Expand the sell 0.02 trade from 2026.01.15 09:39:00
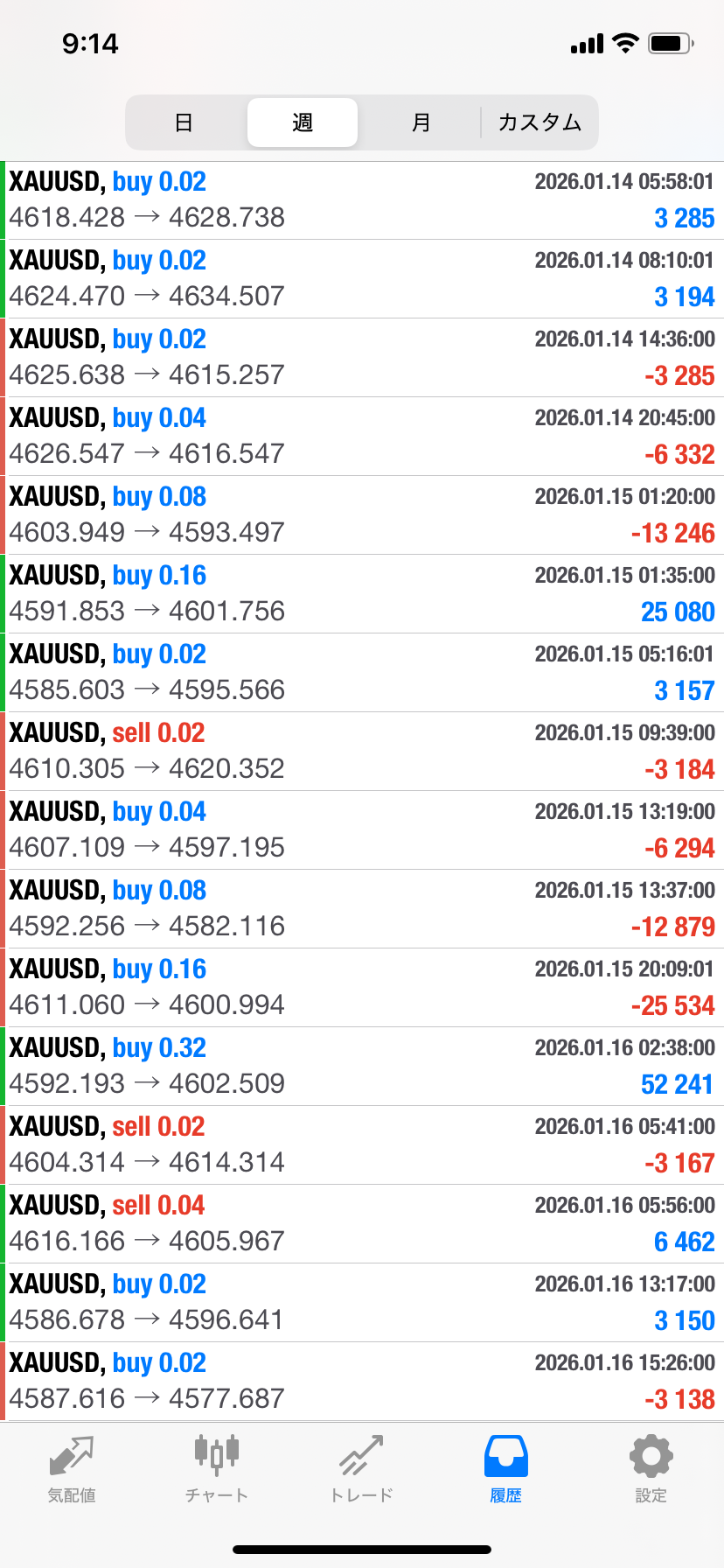This screenshot has width=724, height=1568. click(x=362, y=752)
